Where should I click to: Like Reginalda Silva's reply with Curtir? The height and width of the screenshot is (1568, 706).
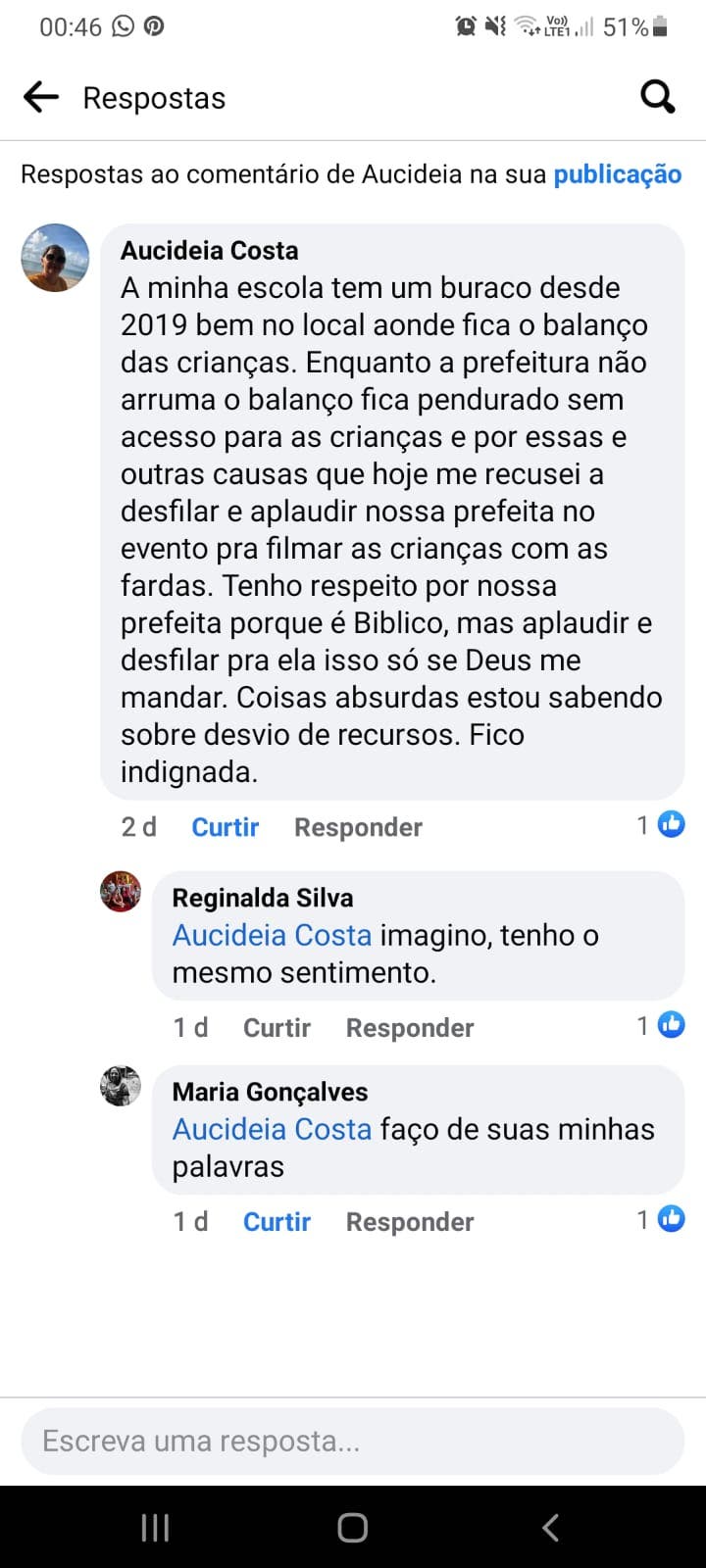coord(277,1027)
